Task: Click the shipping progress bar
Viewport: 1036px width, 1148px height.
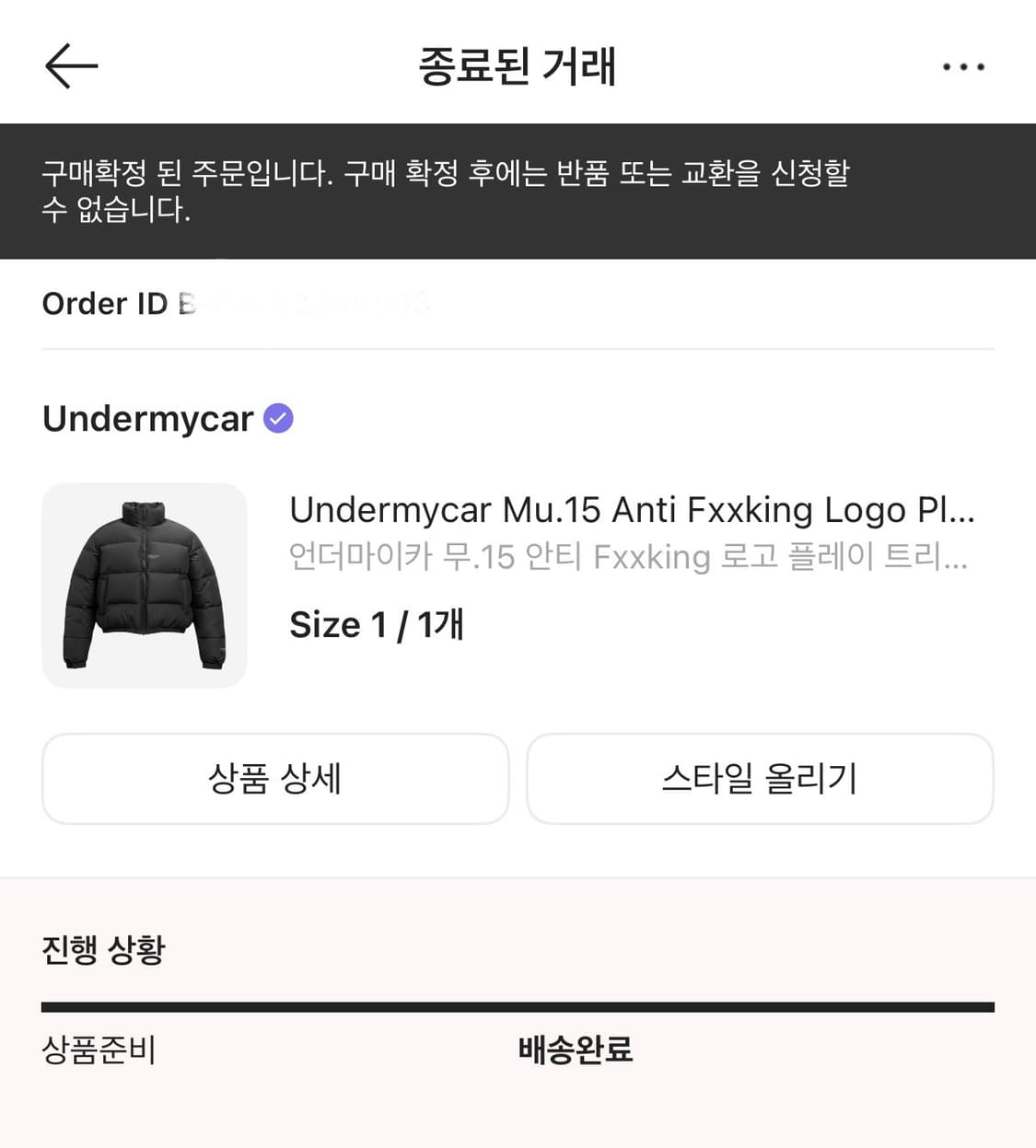Action: (x=518, y=1005)
